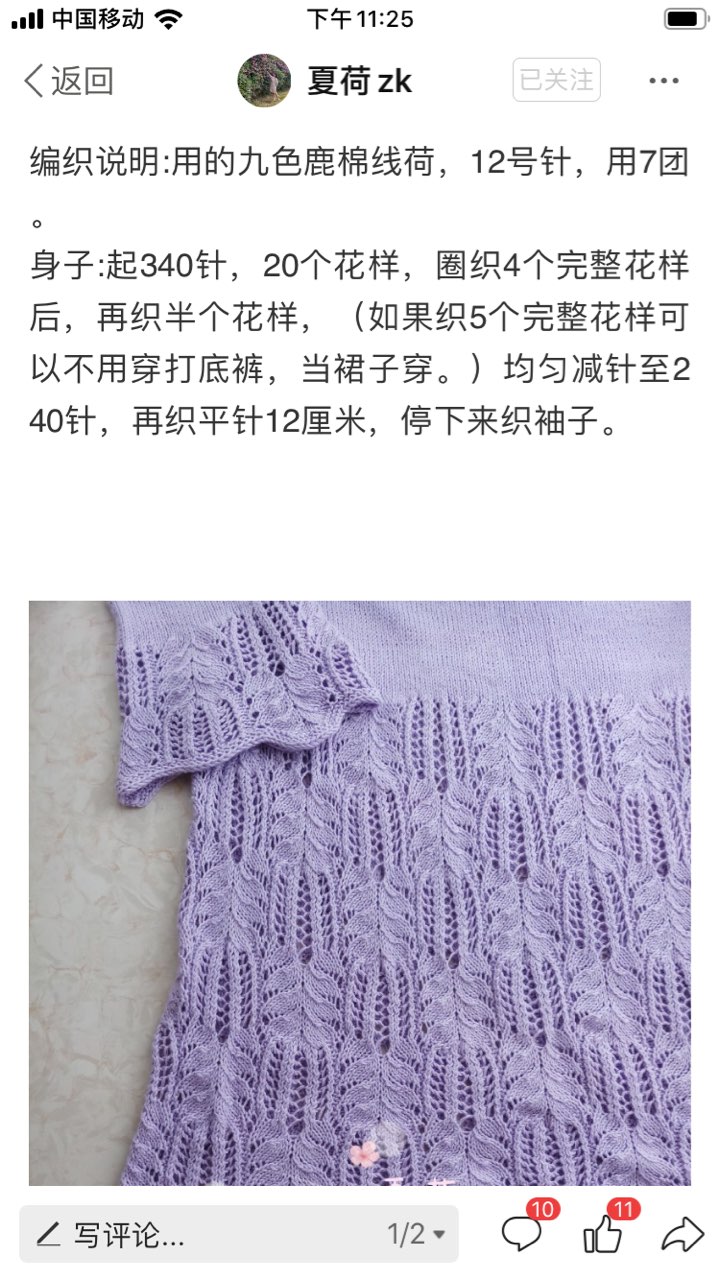Expand the 1/2 page selector
This screenshot has height=1280, width=720.
(416, 1235)
